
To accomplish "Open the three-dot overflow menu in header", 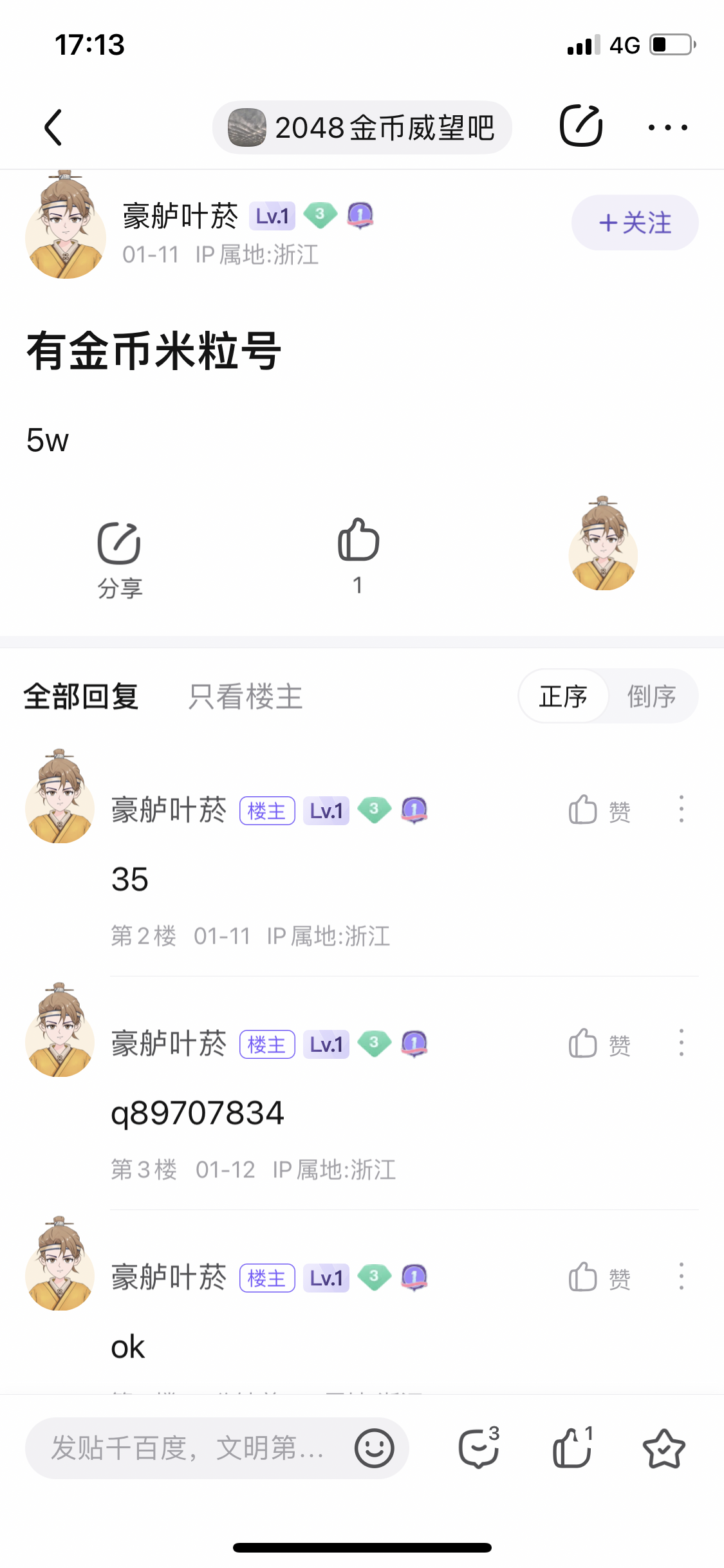I will pos(667,127).
